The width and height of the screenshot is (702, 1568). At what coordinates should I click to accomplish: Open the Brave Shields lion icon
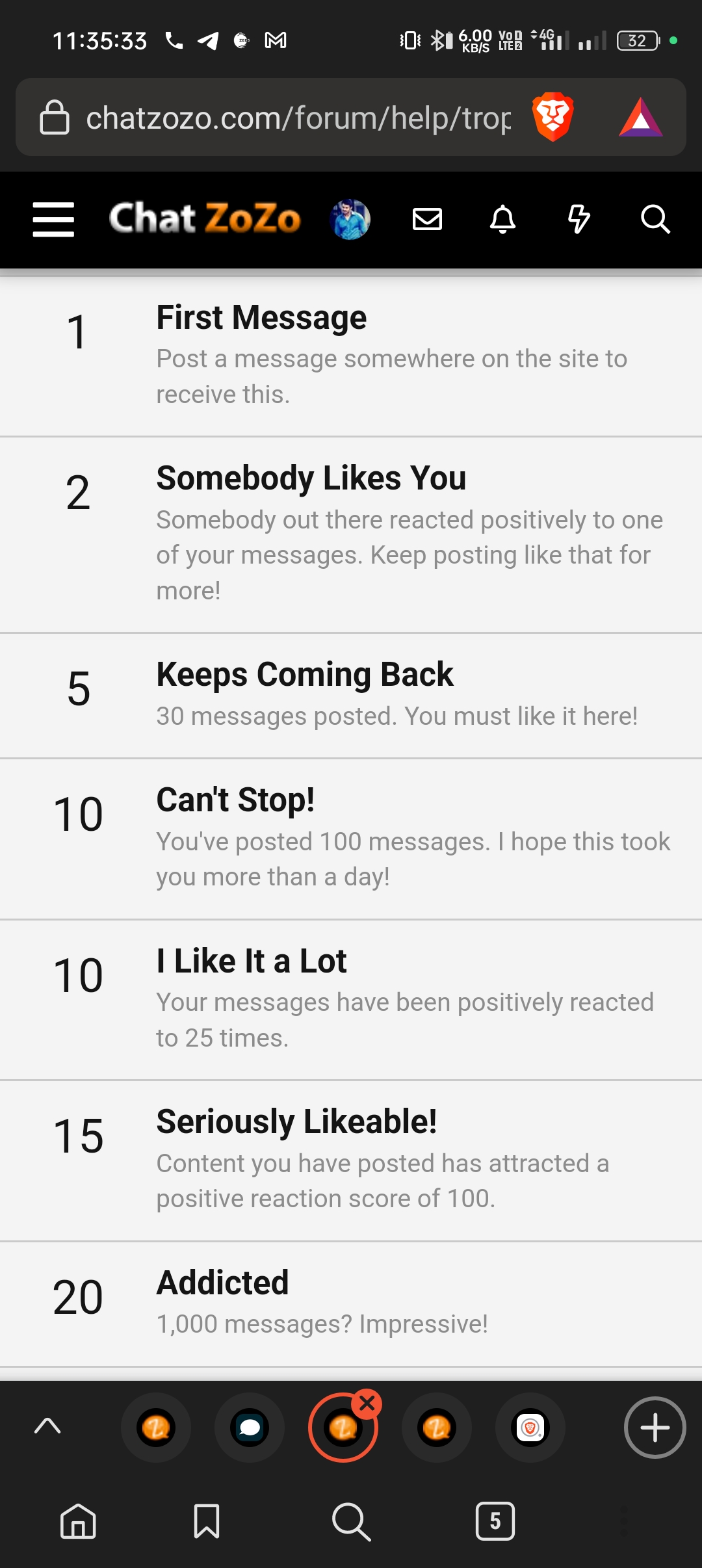point(552,118)
